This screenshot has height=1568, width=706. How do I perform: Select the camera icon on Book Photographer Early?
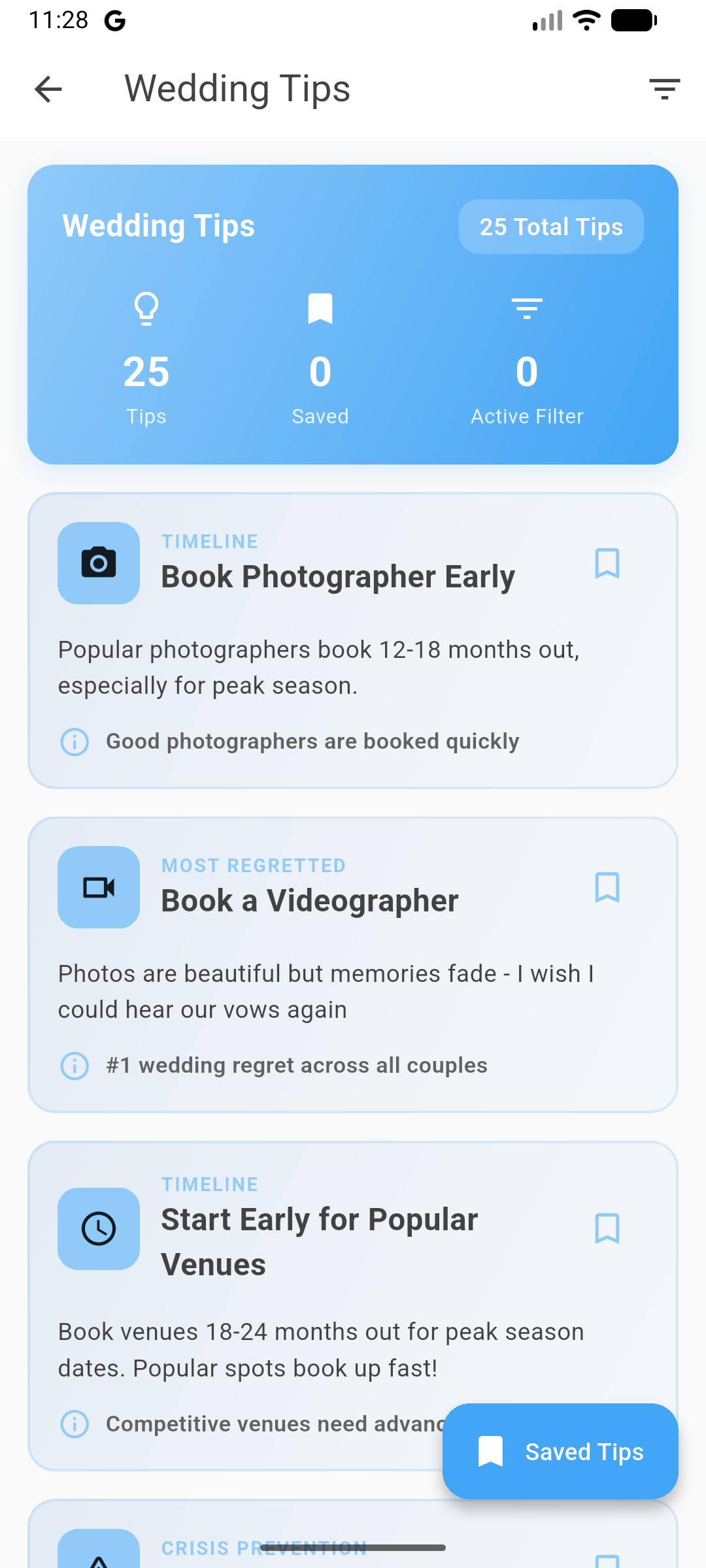99,563
